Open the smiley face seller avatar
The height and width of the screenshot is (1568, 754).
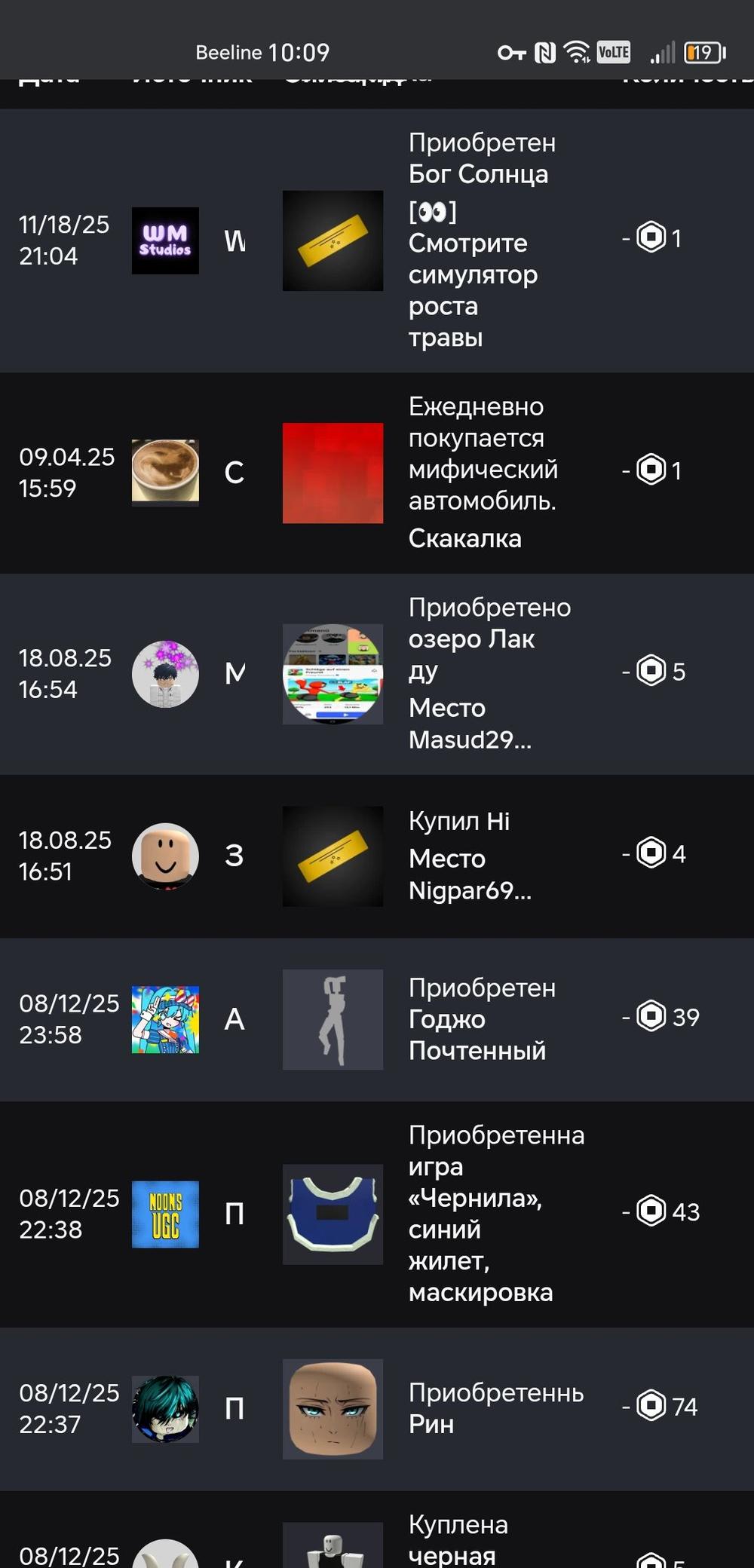tap(165, 856)
